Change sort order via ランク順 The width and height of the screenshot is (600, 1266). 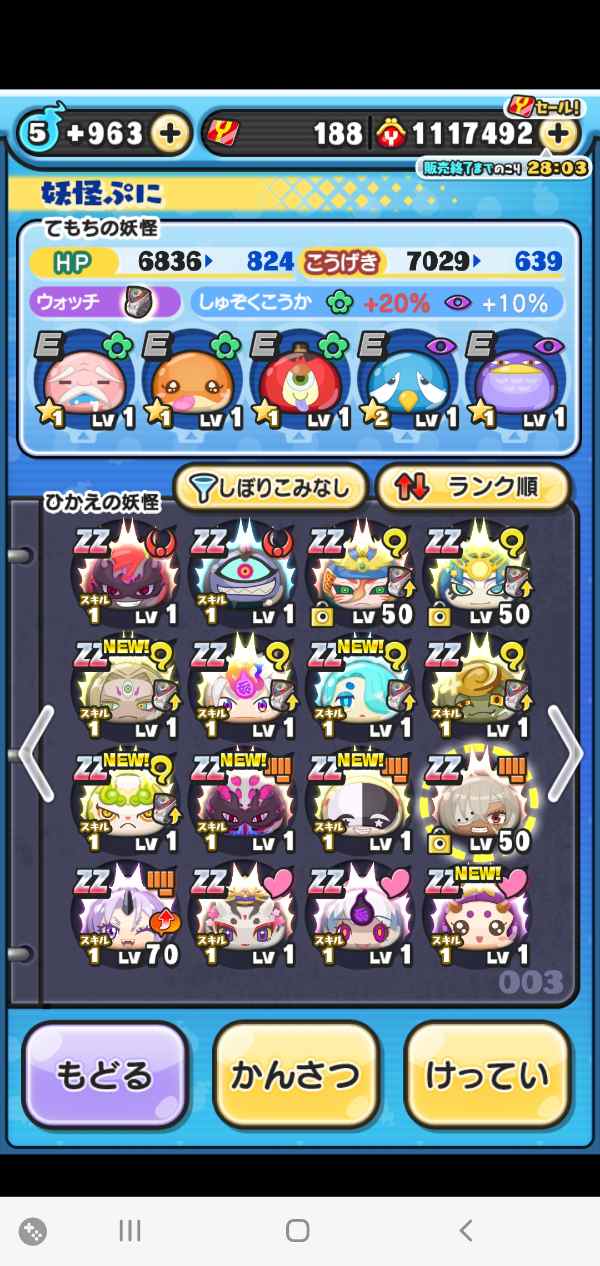[472, 488]
